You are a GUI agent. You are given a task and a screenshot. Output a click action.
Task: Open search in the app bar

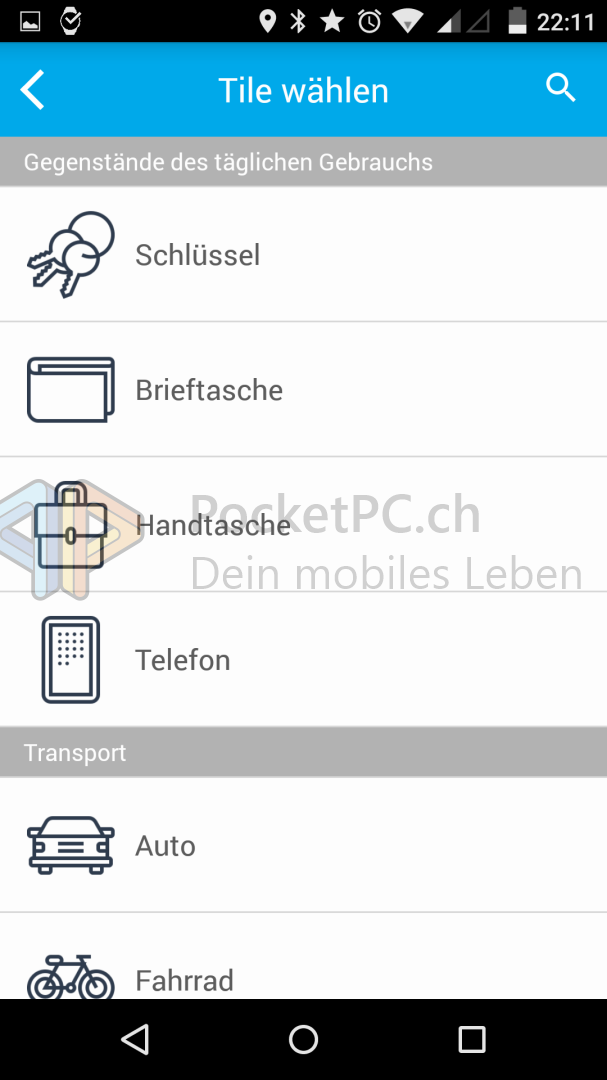tap(561, 89)
